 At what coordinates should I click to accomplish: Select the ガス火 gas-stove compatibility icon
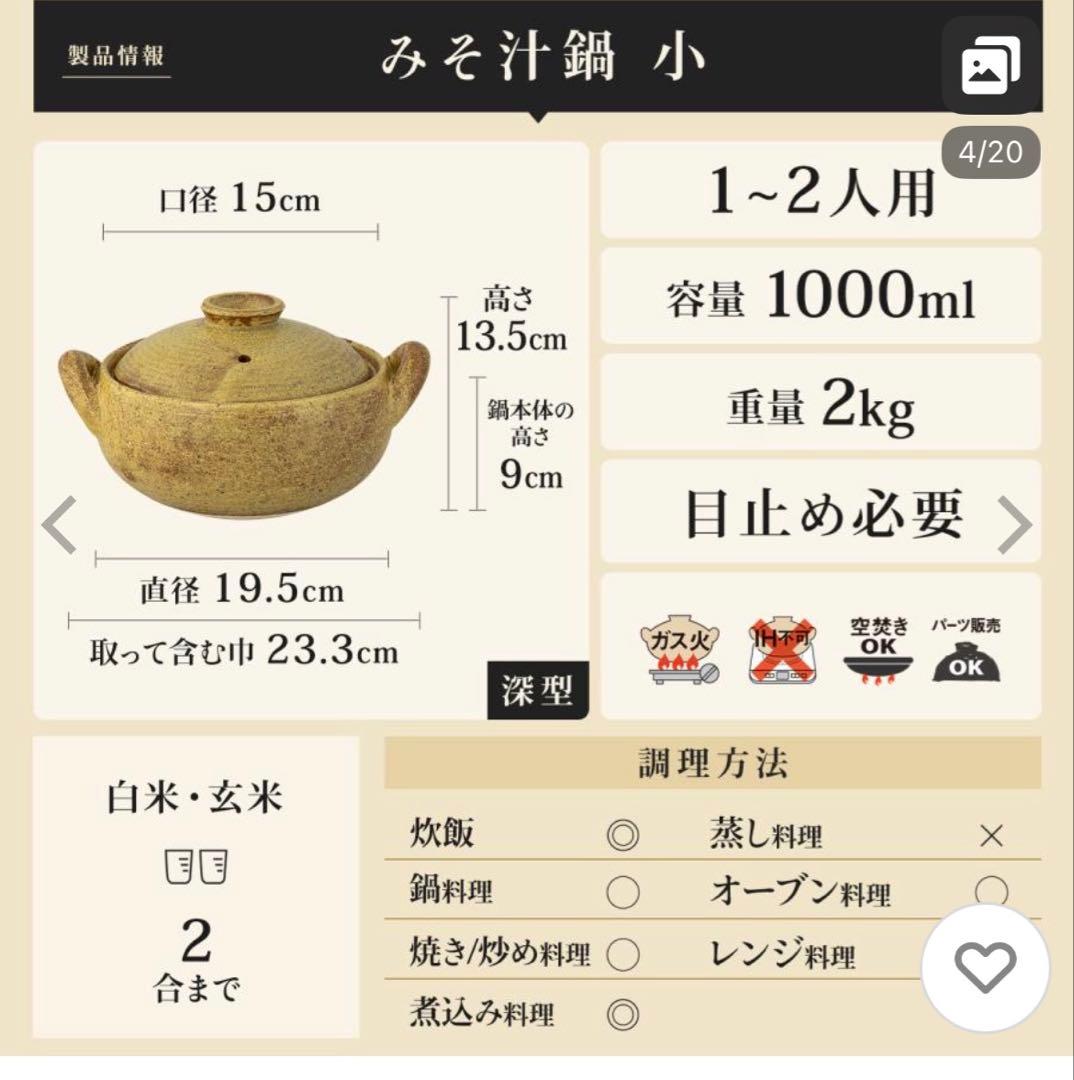pyautogui.click(x=681, y=650)
